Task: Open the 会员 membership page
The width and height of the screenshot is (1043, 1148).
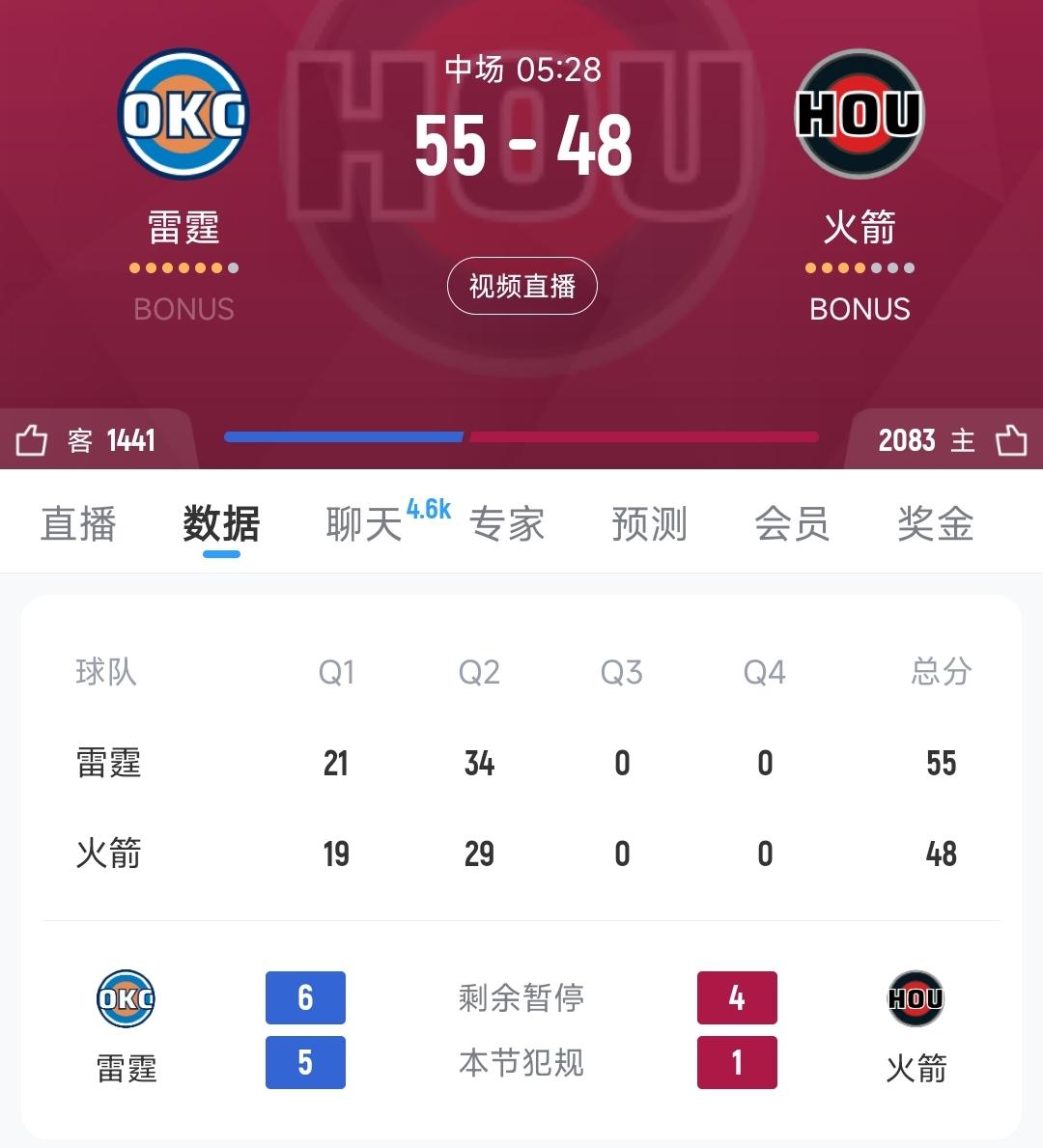Action: coord(791,524)
